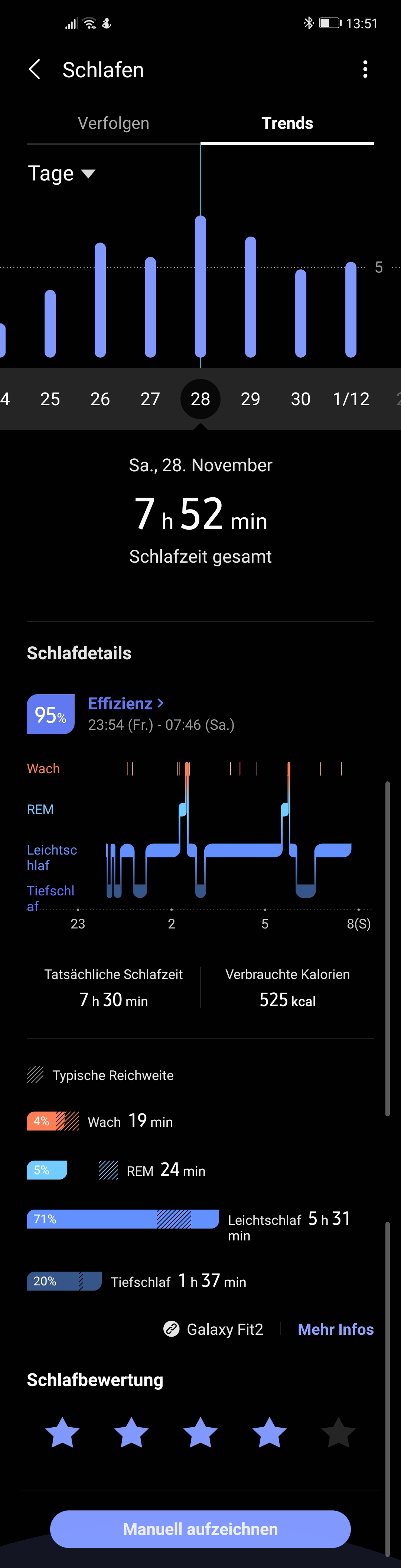Go back from the Schlafen screen
The width and height of the screenshot is (401, 1568).
click(x=35, y=69)
